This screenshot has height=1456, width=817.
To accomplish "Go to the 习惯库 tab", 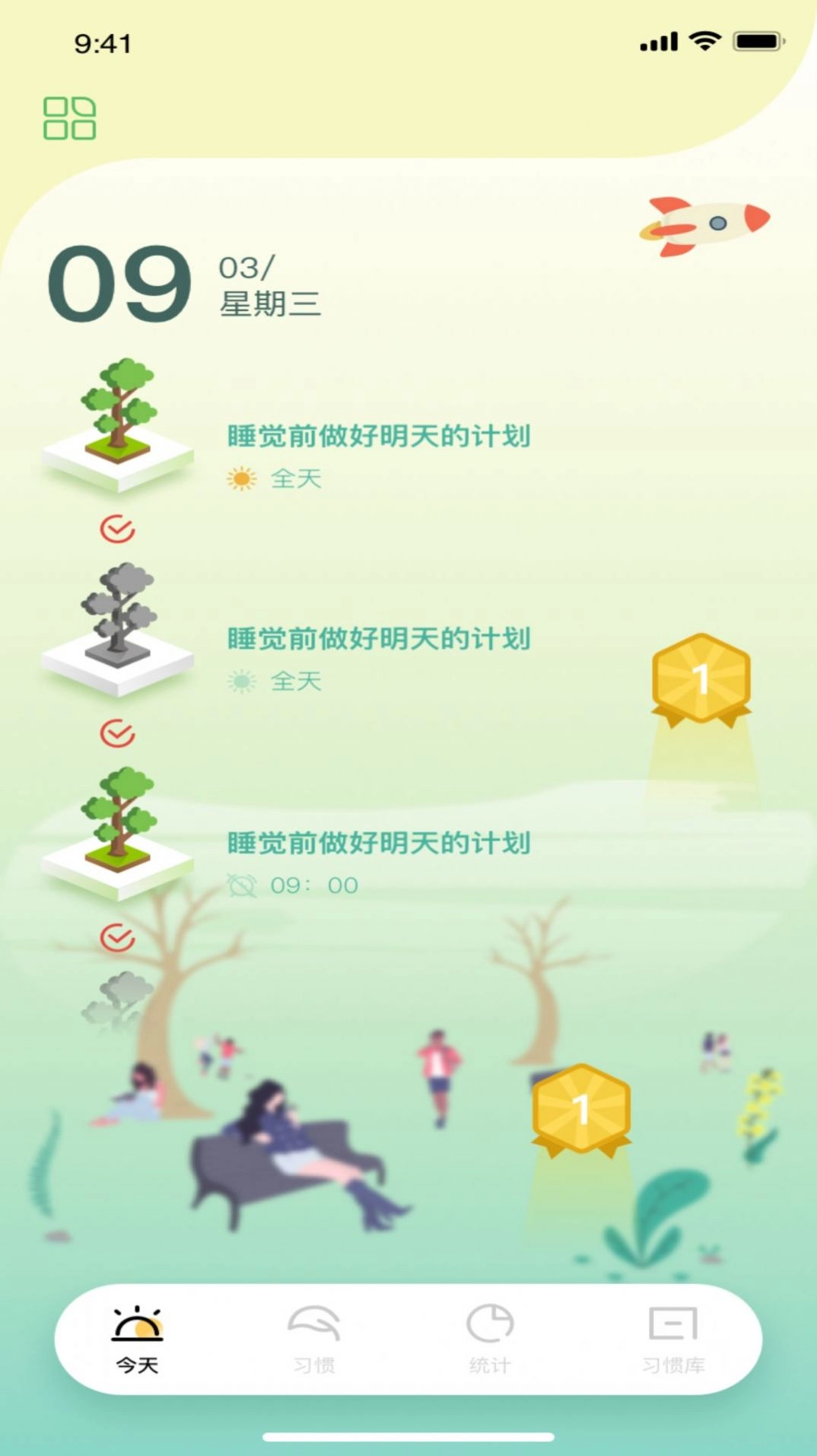I will [673, 1340].
